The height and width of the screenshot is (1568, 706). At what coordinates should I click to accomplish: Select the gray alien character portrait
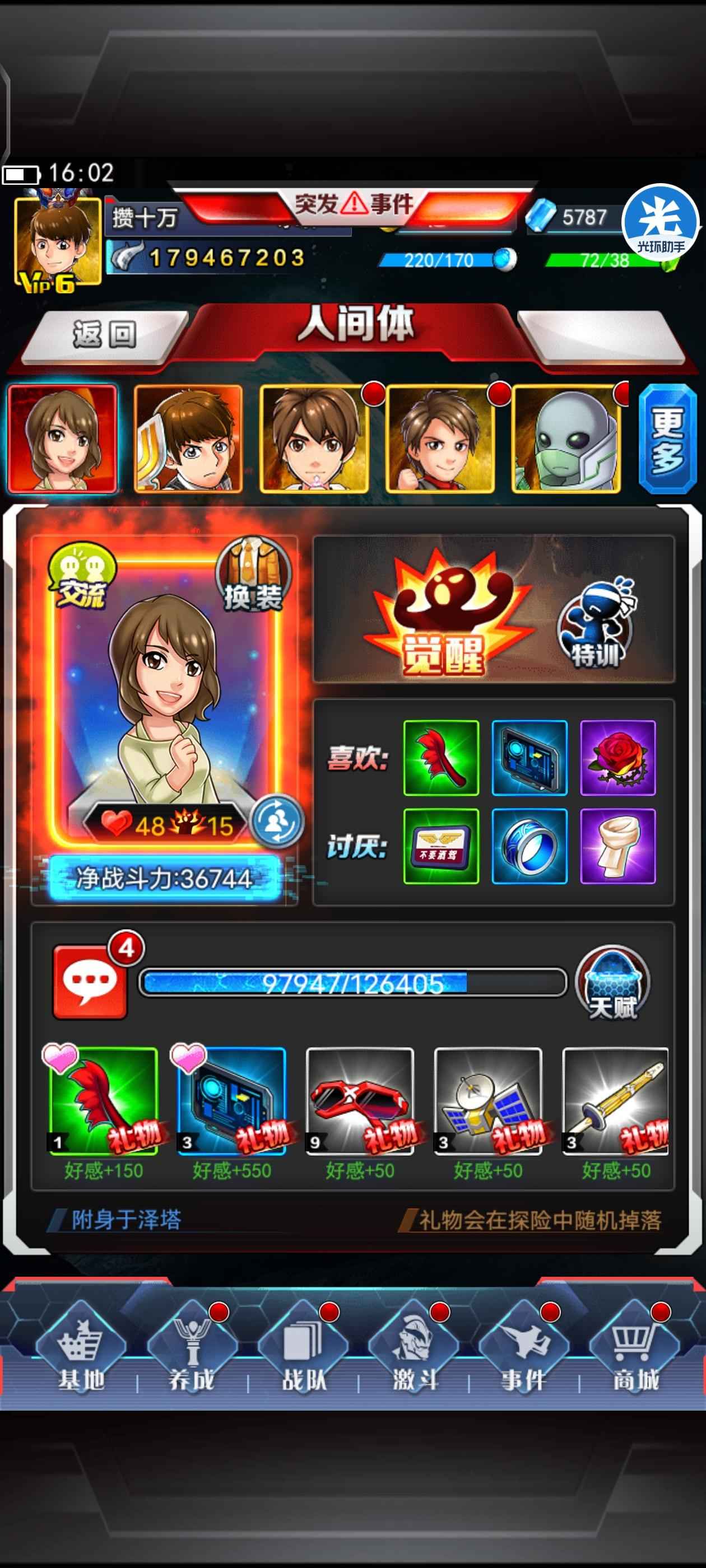click(565, 439)
